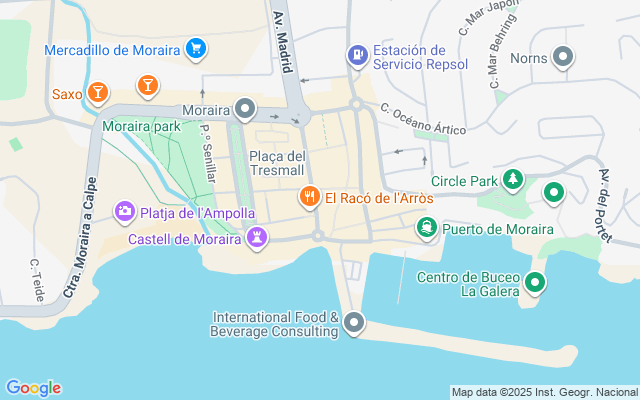Open the Google logo link
Image resolution: width=640 pixels, height=400 pixels.
[x=33, y=388]
